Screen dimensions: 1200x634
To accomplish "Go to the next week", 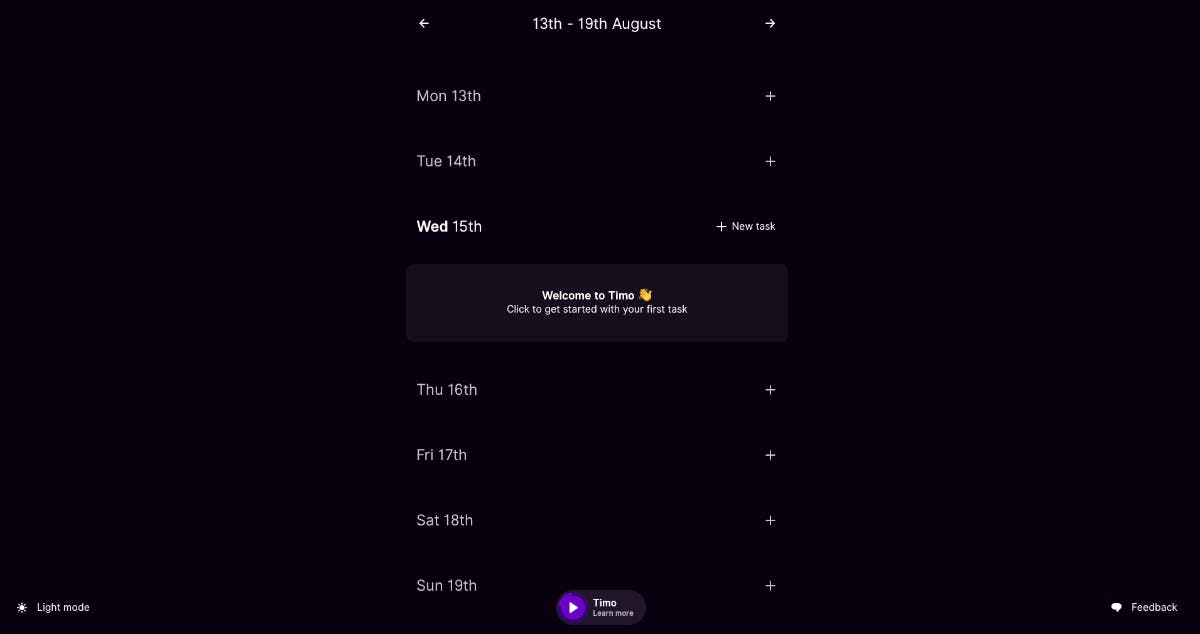I will [770, 23].
